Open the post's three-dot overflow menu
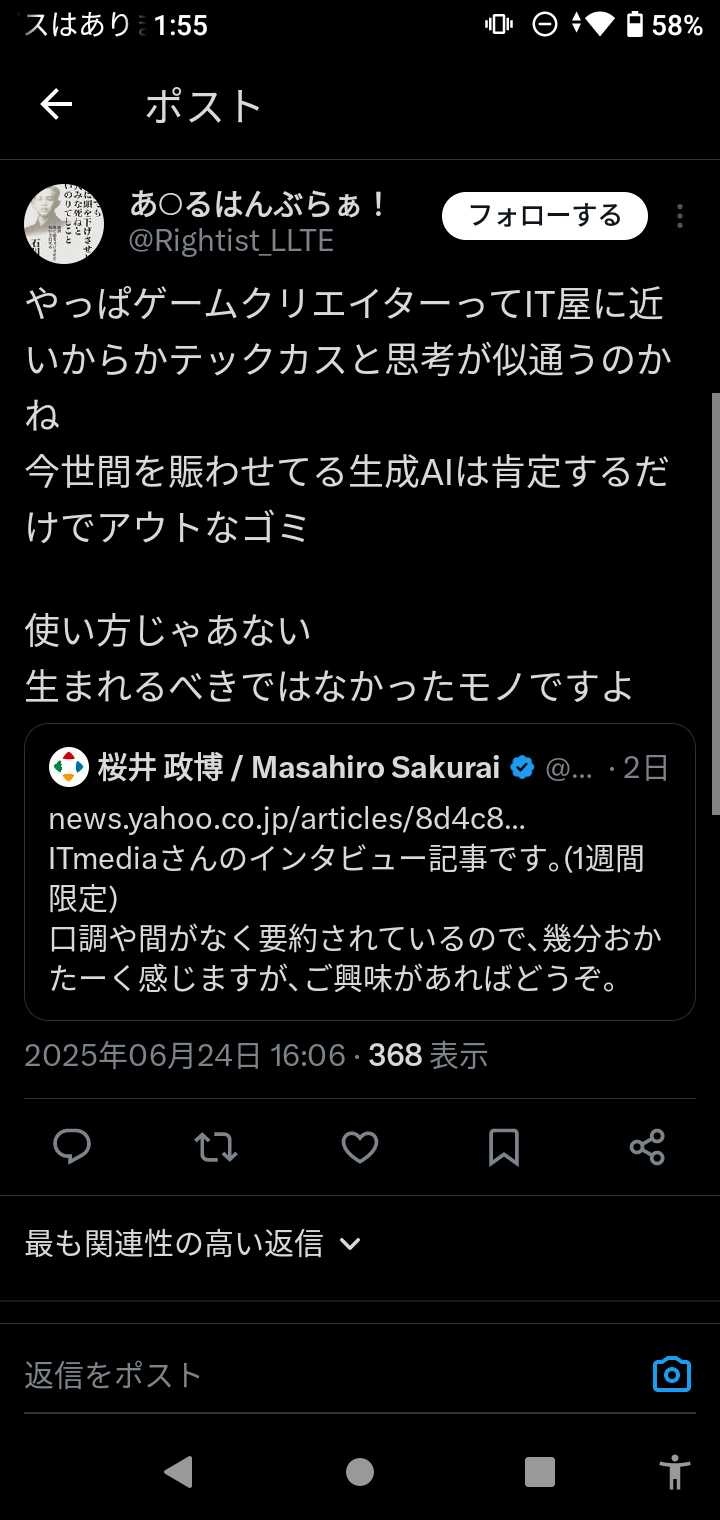Viewport: 720px width, 1520px height. (x=680, y=216)
